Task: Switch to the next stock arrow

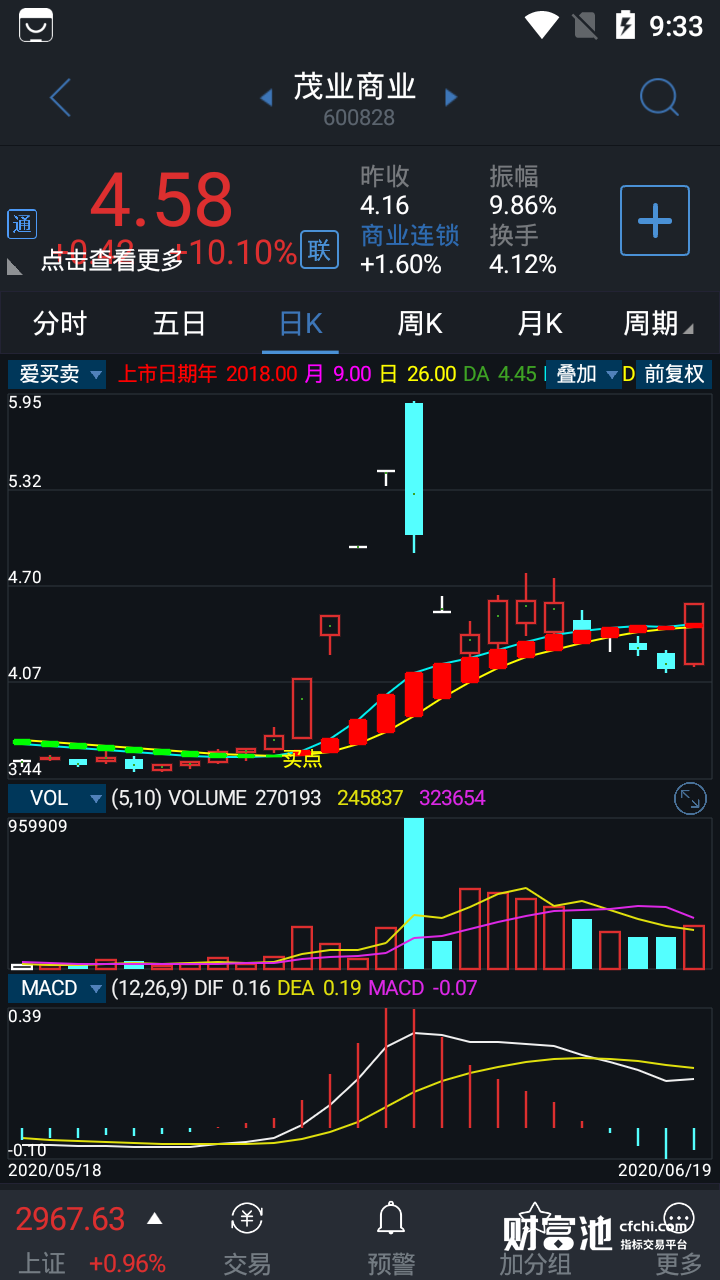Action: 451,98
